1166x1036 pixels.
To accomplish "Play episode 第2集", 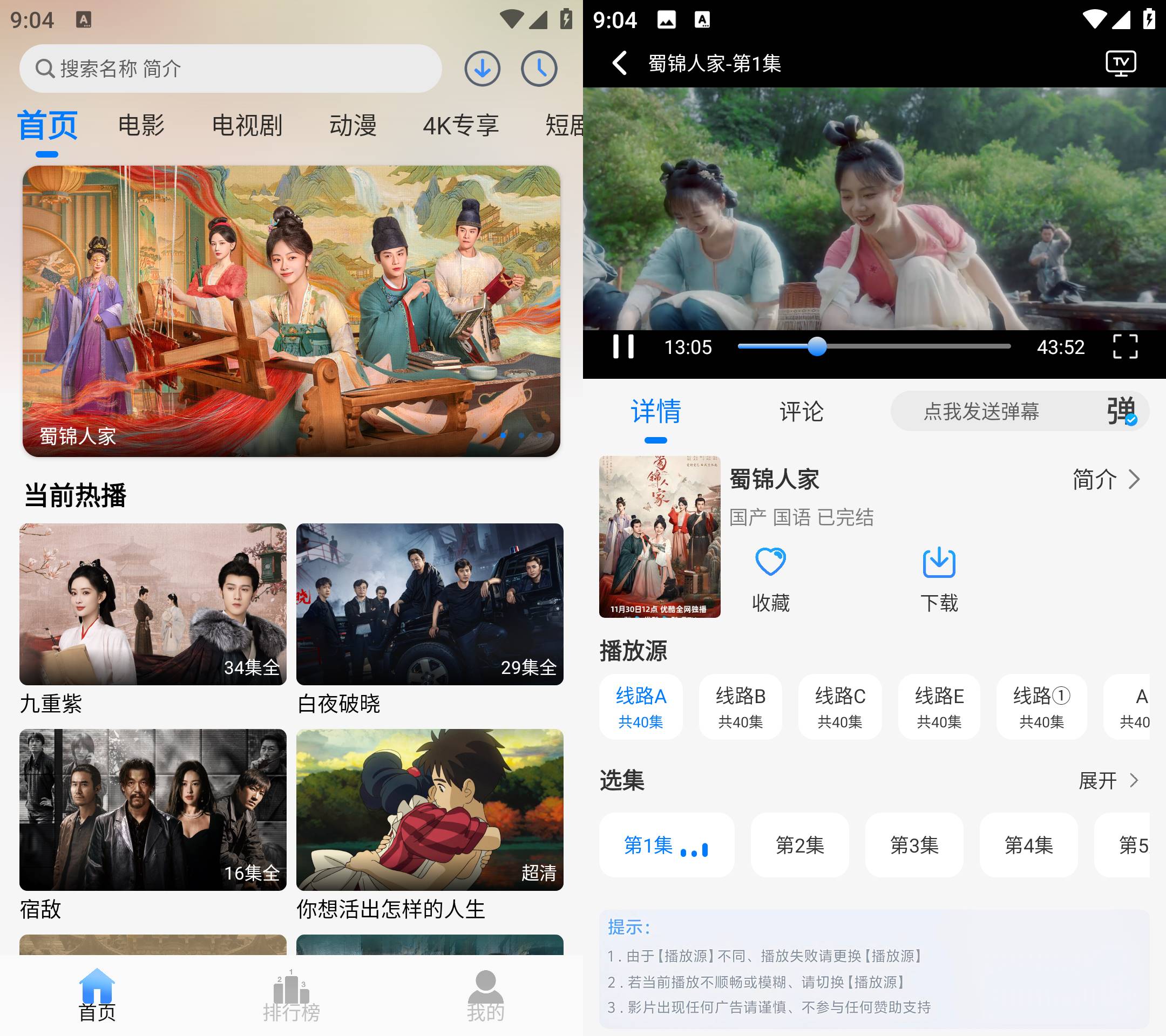I will pos(799,844).
